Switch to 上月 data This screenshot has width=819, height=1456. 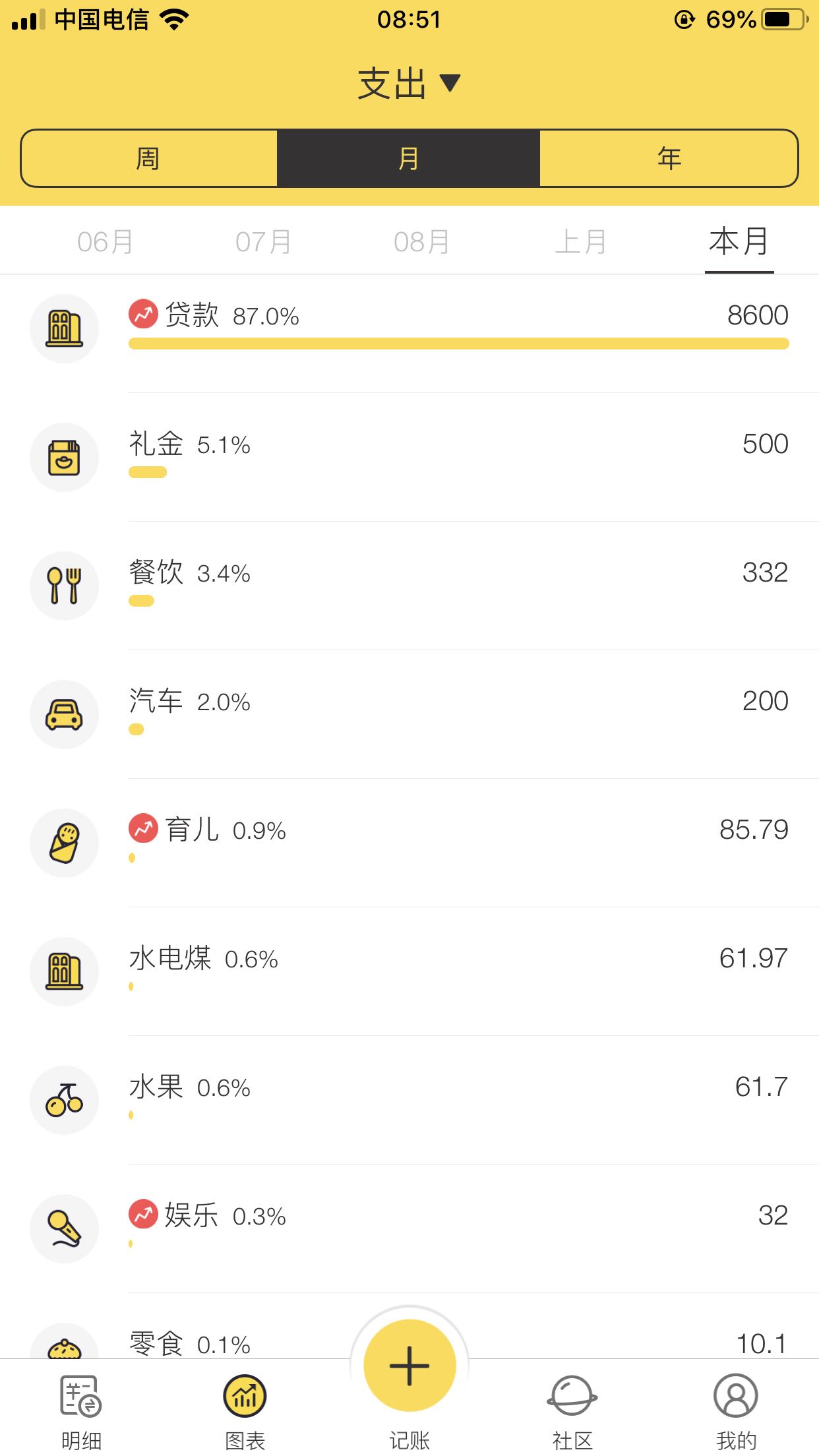click(580, 241)
